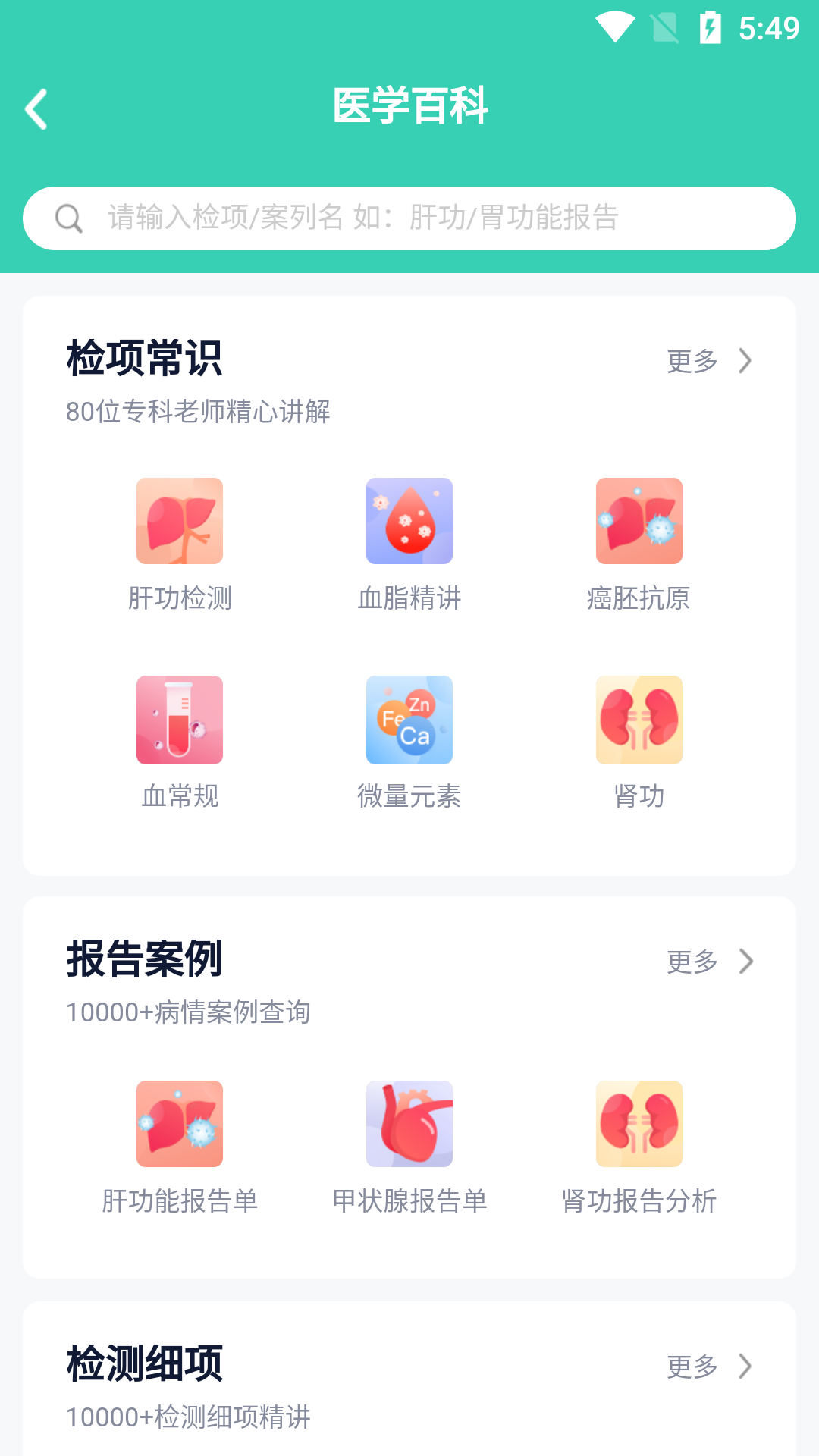The image size is (819, 1456).
Task: Click the magnifier icon in search bar
Action: coord(69,218)
